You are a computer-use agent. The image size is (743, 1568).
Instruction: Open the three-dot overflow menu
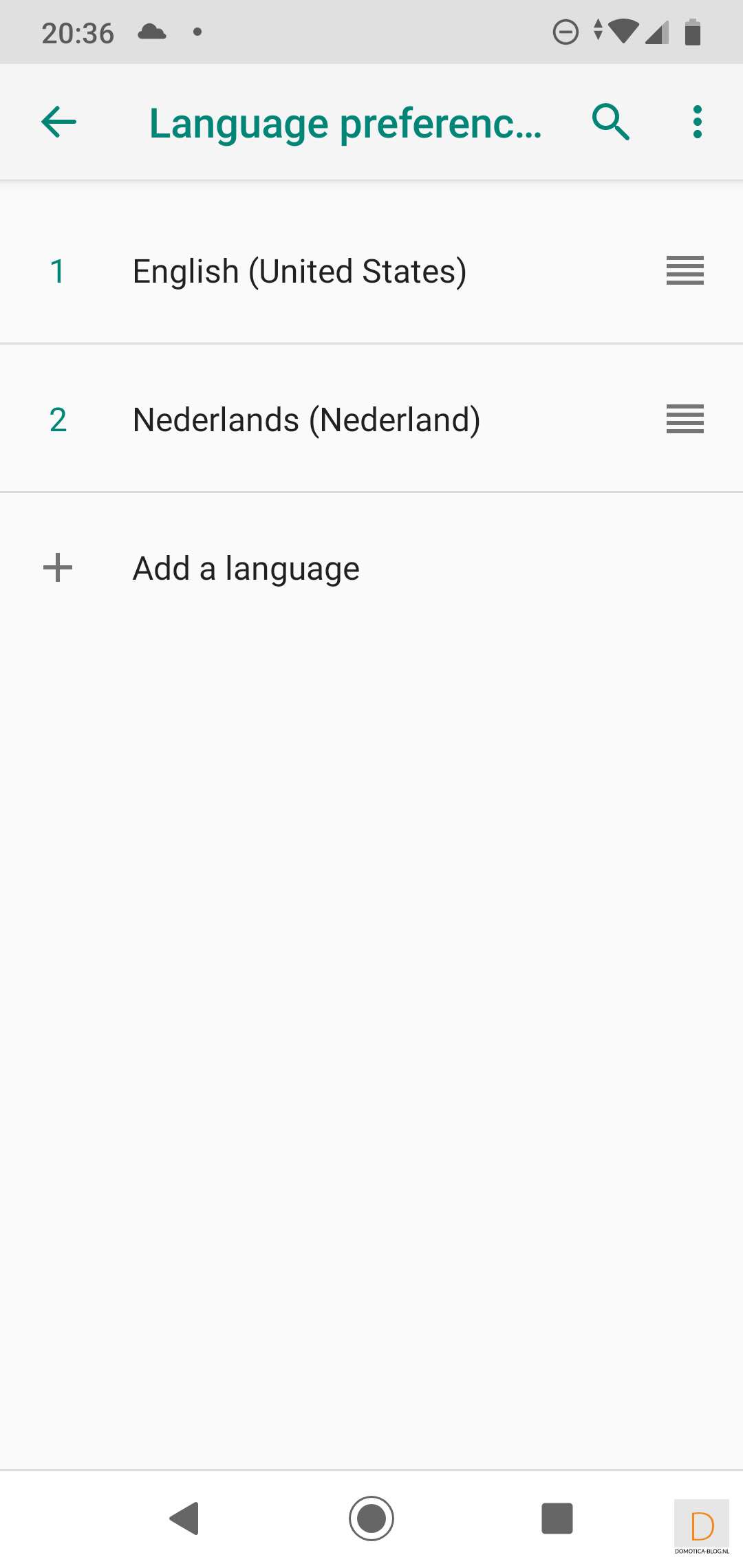click(697, 122)
